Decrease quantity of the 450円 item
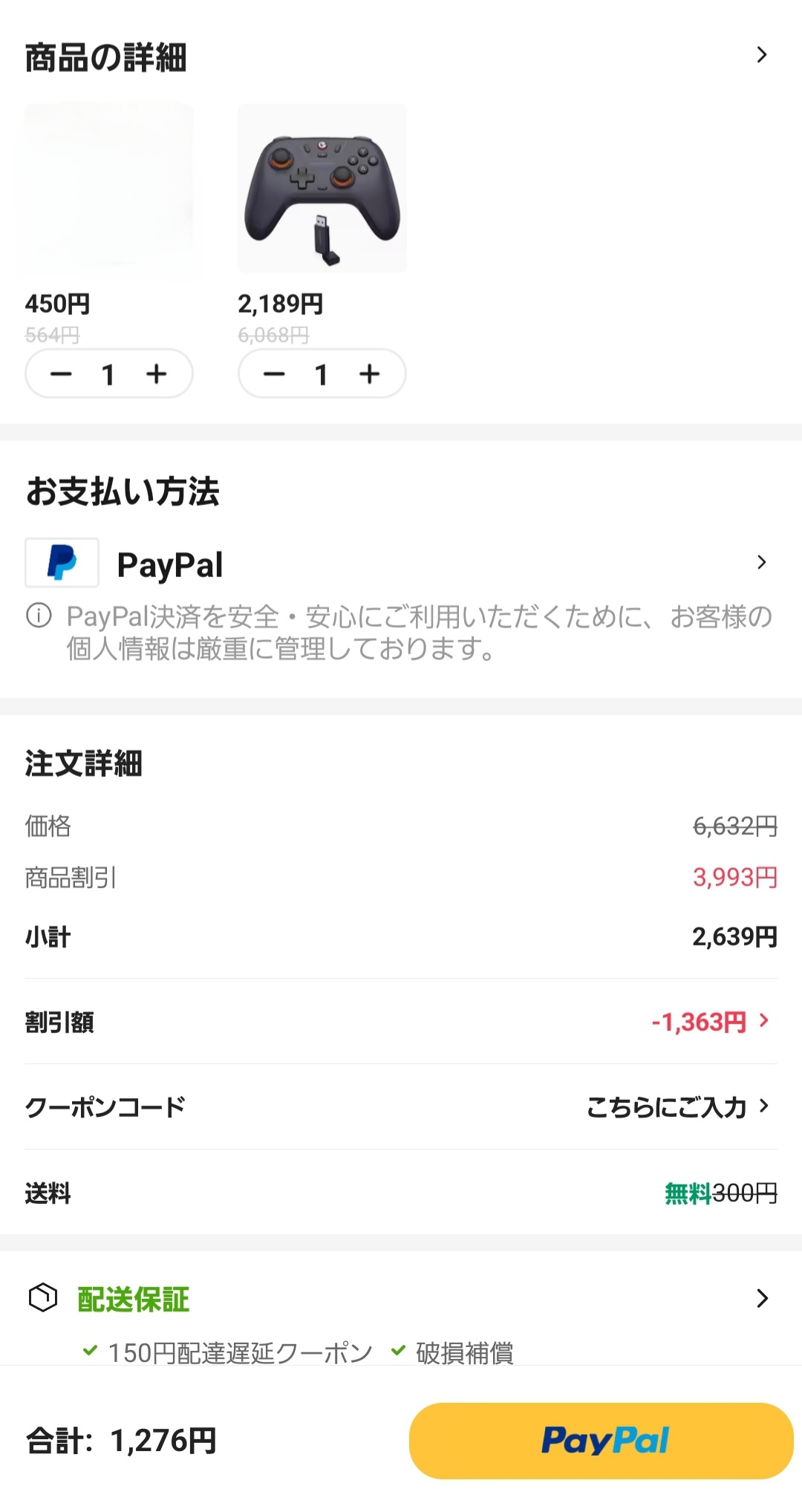 pyautogui.click(x=61, y=374)
